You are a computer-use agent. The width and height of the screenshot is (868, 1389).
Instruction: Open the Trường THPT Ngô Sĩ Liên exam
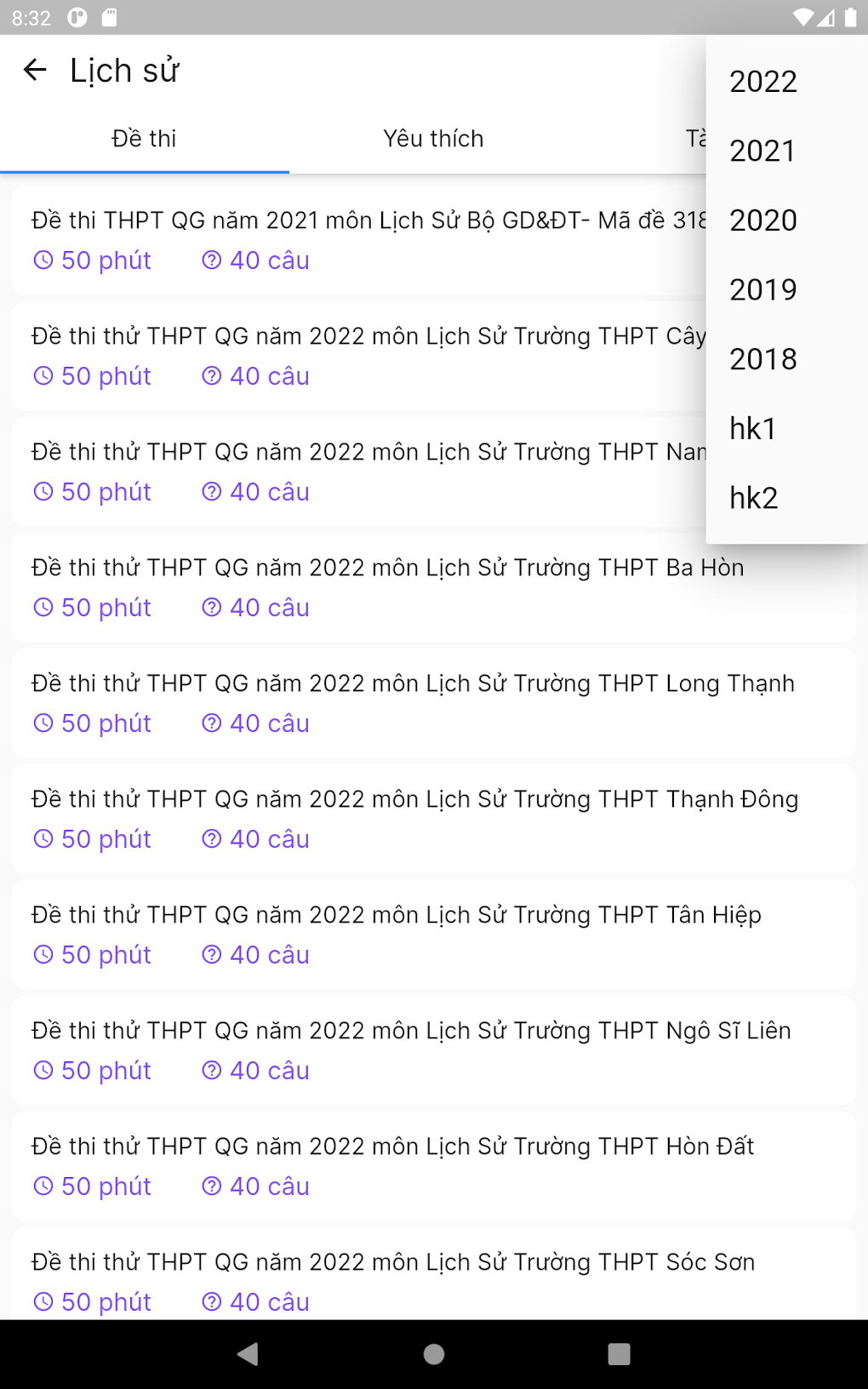click(434, 1050)
